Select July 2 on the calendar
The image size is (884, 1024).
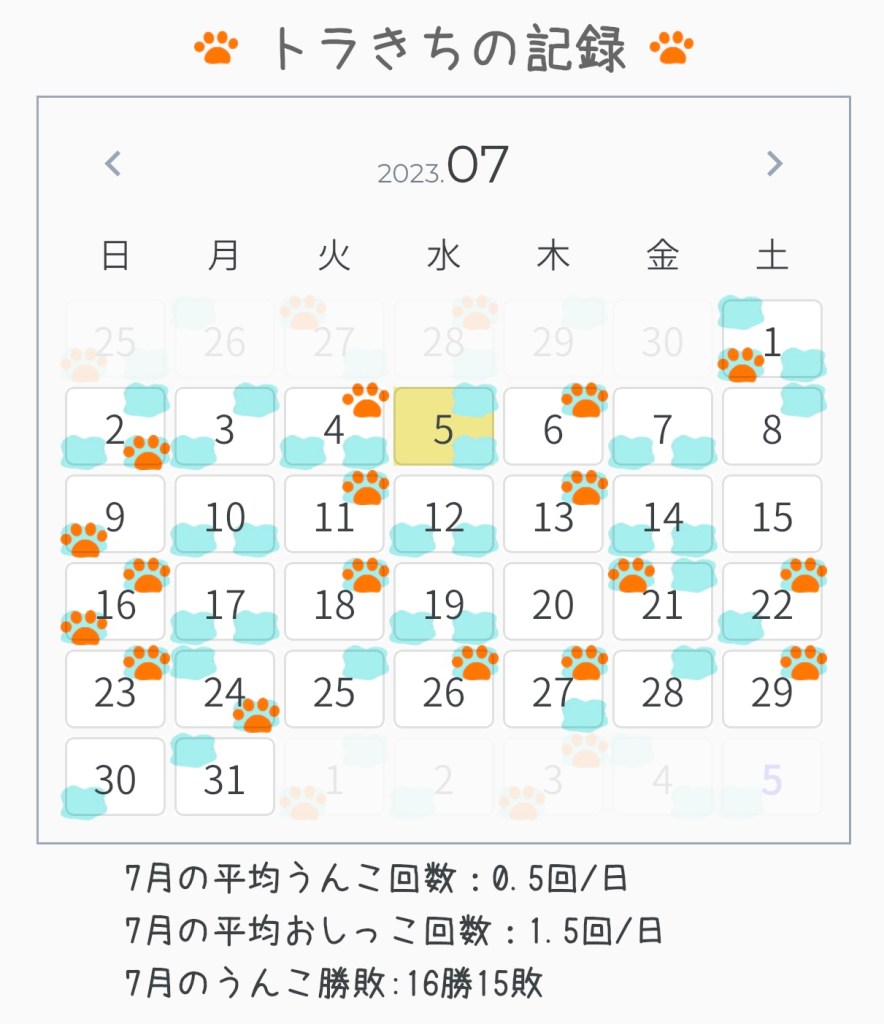coord(115,427)
